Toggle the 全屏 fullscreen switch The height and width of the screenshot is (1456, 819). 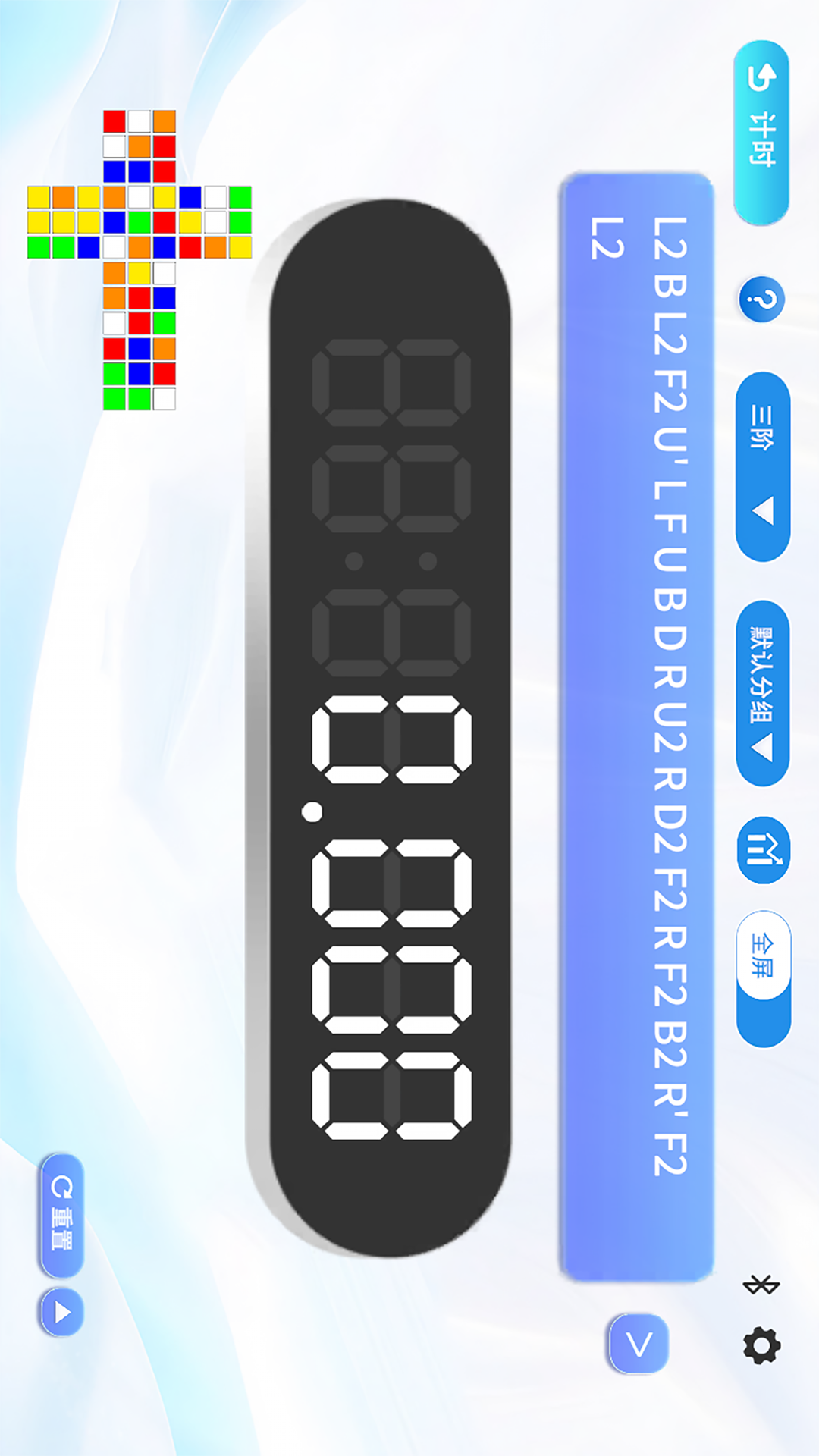pyautogui.click(x=763, y=978)
